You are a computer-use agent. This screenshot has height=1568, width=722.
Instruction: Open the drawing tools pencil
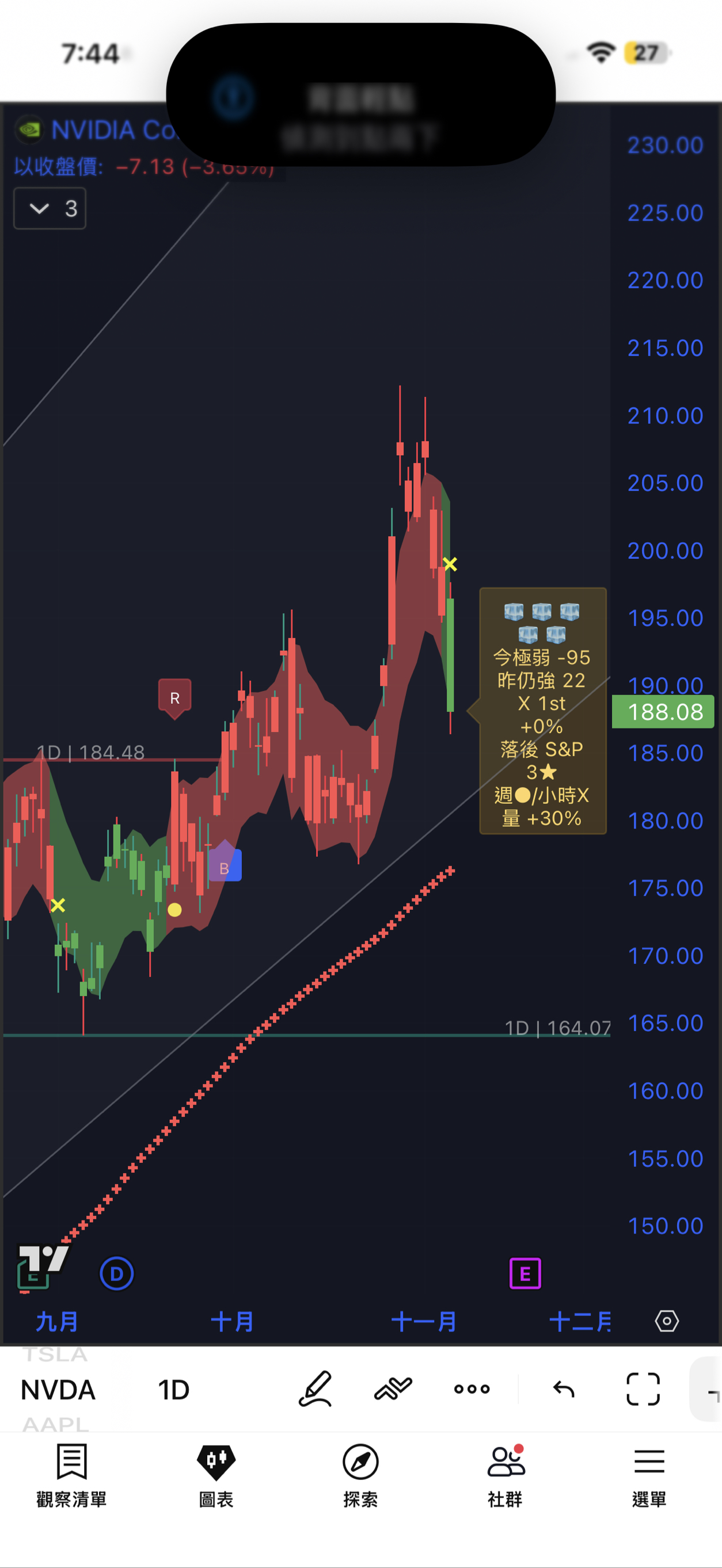tap(316, 1388)
